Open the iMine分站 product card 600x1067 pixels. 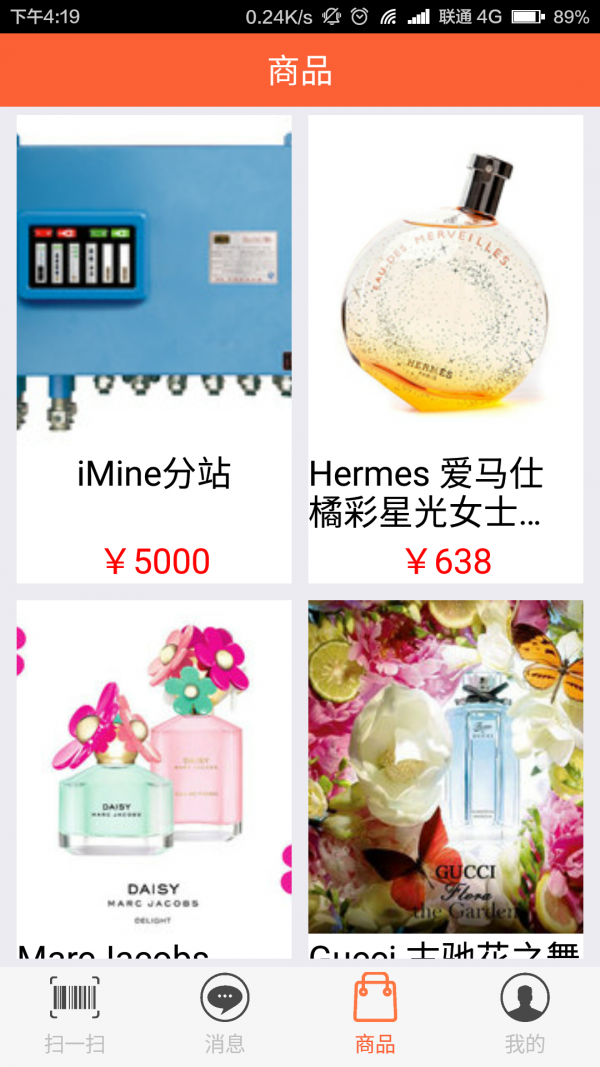coord(154,349)
